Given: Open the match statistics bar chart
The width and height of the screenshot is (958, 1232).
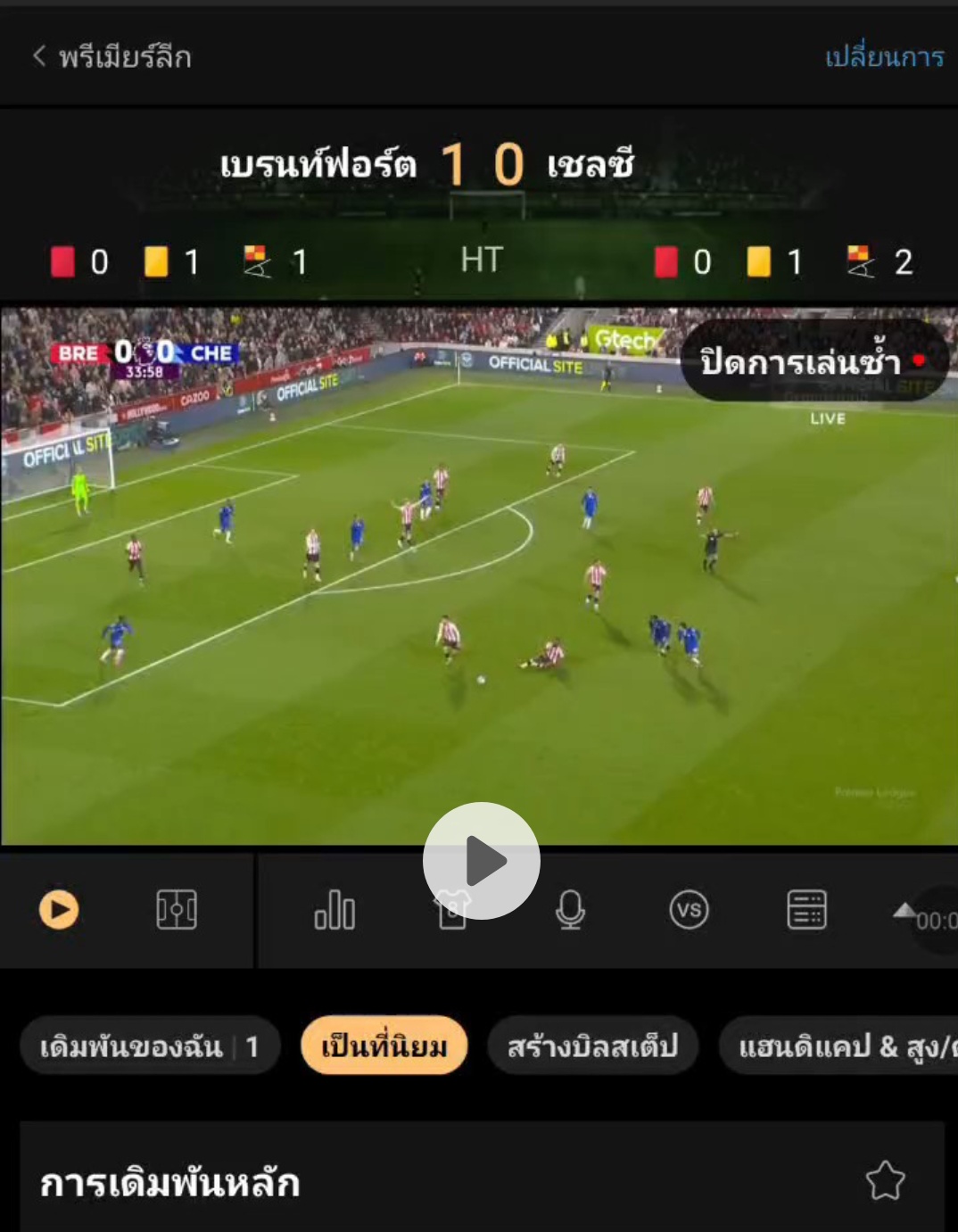Looking at the screenshot, I should (334, 910).
